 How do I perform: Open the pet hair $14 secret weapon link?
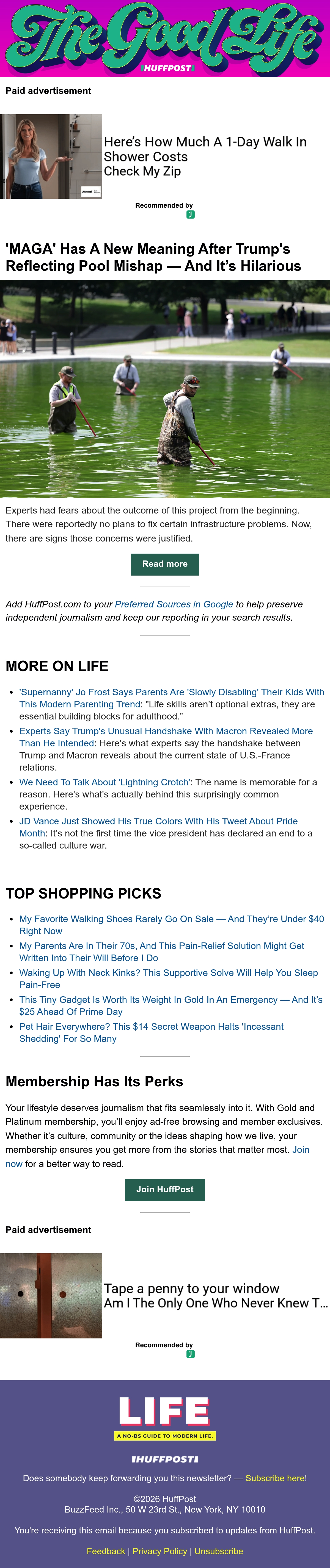tap(151, 1032)
